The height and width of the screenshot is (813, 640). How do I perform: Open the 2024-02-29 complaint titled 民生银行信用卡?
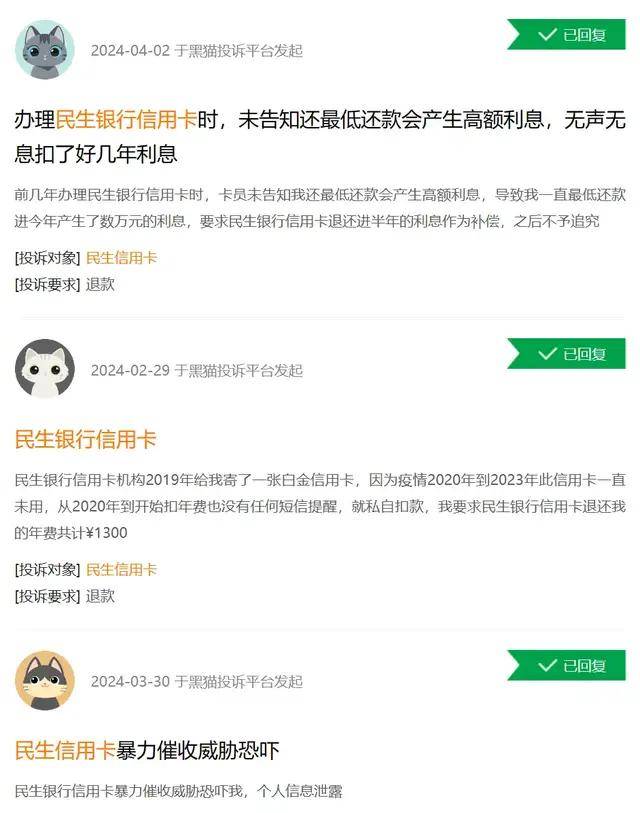coord(86,439)
